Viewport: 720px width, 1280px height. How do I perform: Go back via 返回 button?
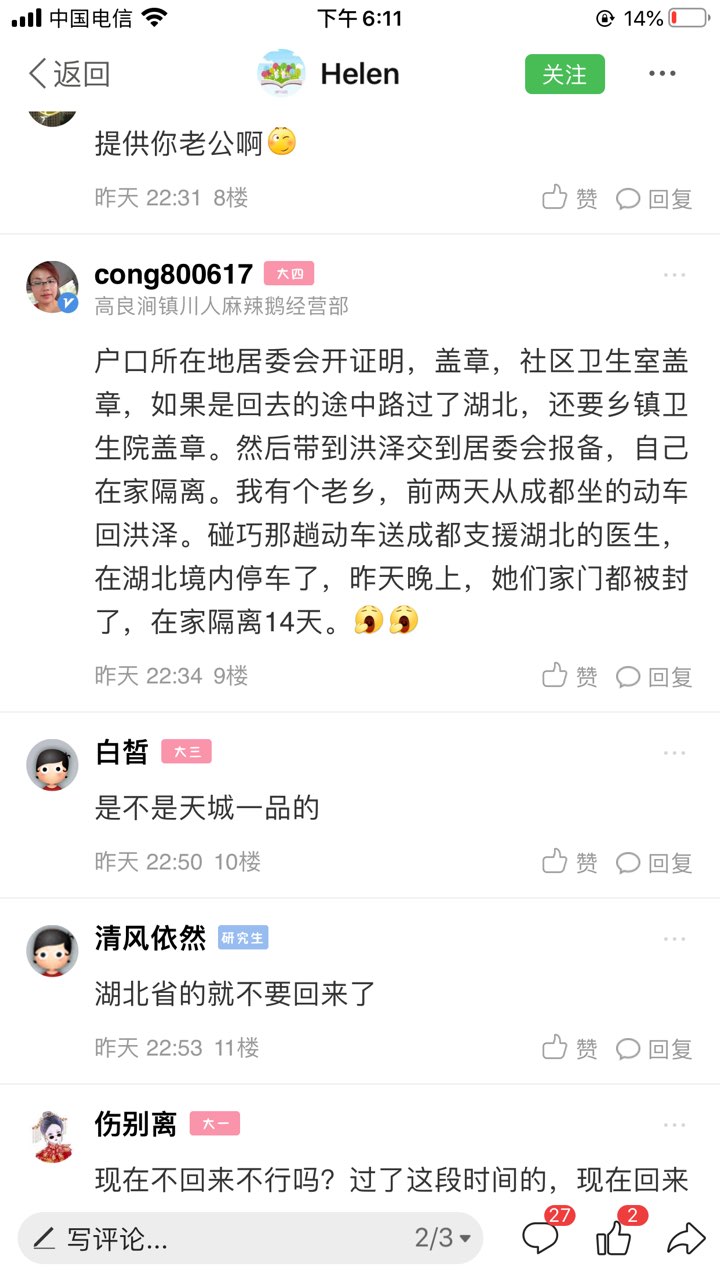tap(69, 74)
